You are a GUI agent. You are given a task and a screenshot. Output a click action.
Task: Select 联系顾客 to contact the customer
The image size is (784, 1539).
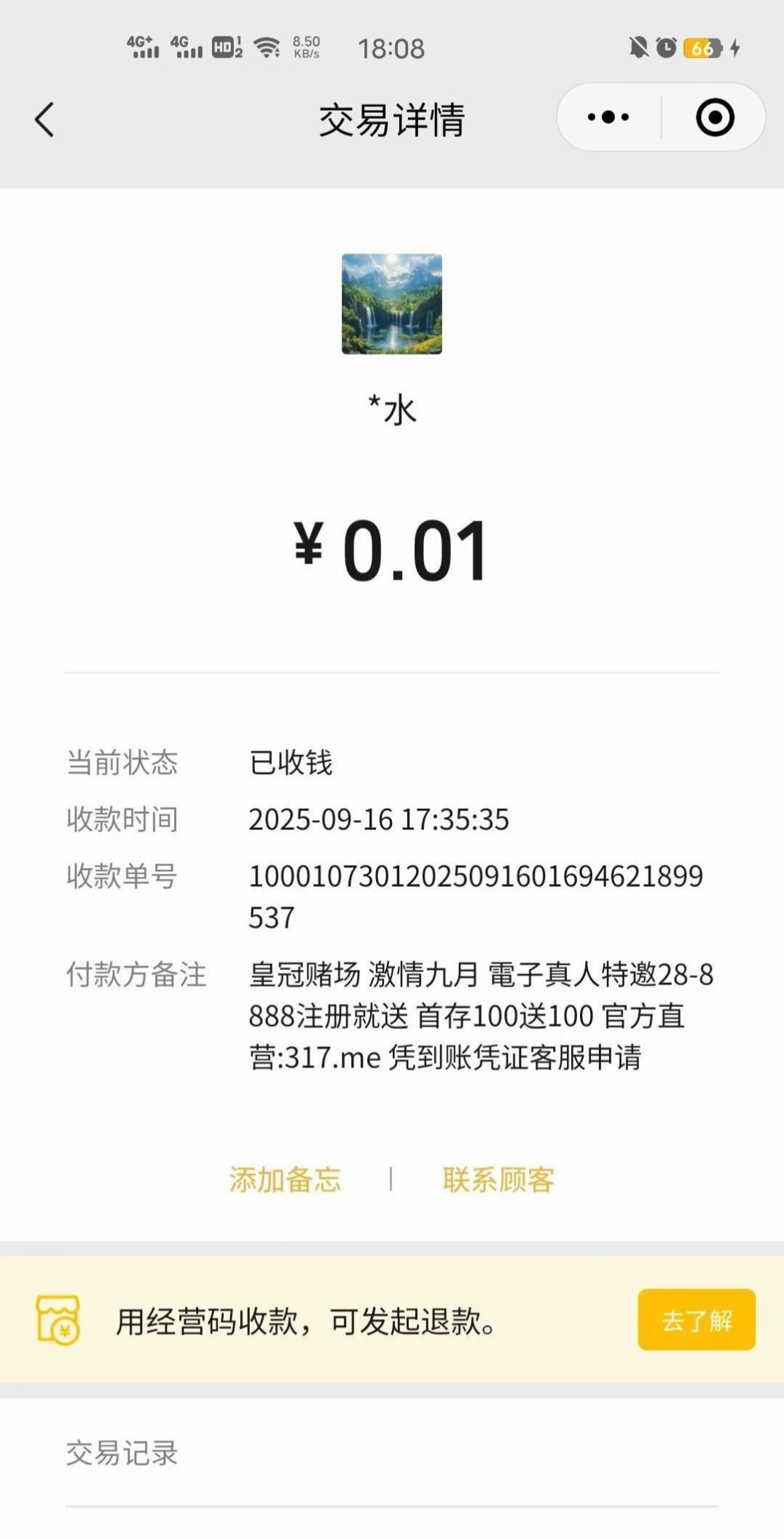point(498,1179)
